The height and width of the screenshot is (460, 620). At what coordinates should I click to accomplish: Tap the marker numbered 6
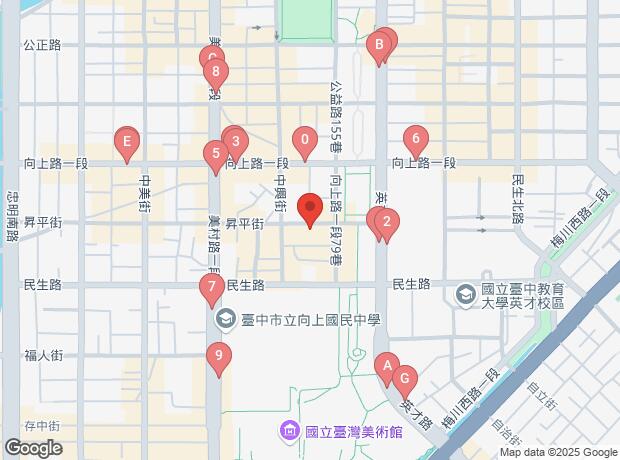pos(415,139)
